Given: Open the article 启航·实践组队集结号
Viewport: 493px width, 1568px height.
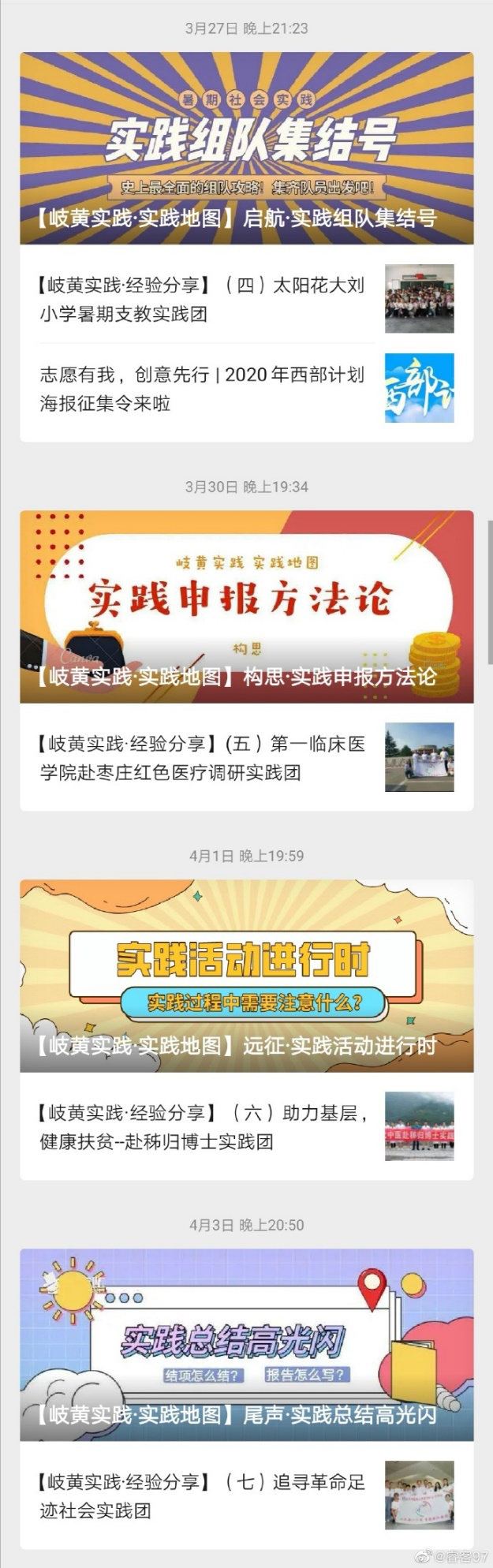Looking at the screenshot, I should tap(246, 148).
